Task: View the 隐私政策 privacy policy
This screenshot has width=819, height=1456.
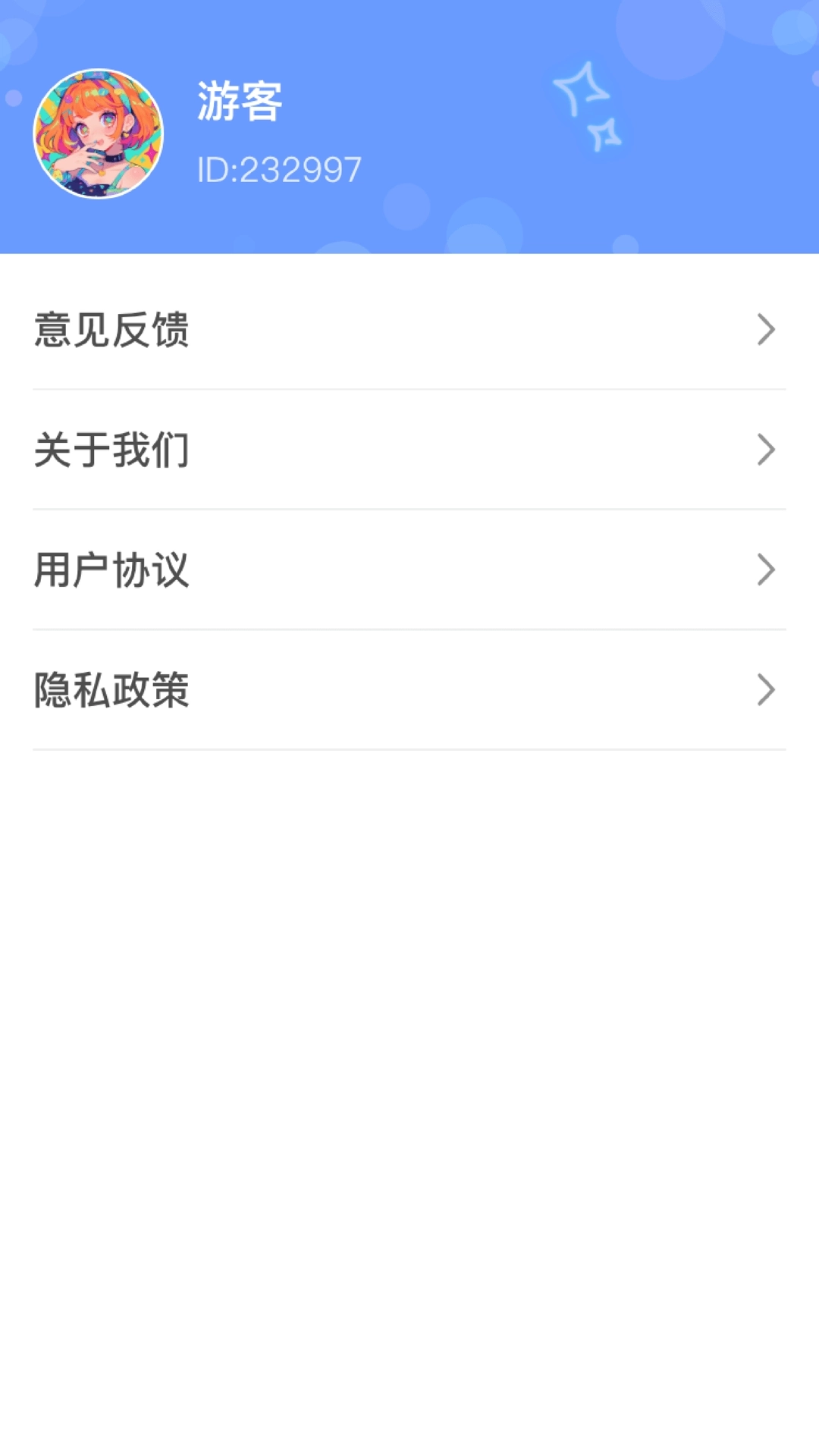Action: [112, 691]
